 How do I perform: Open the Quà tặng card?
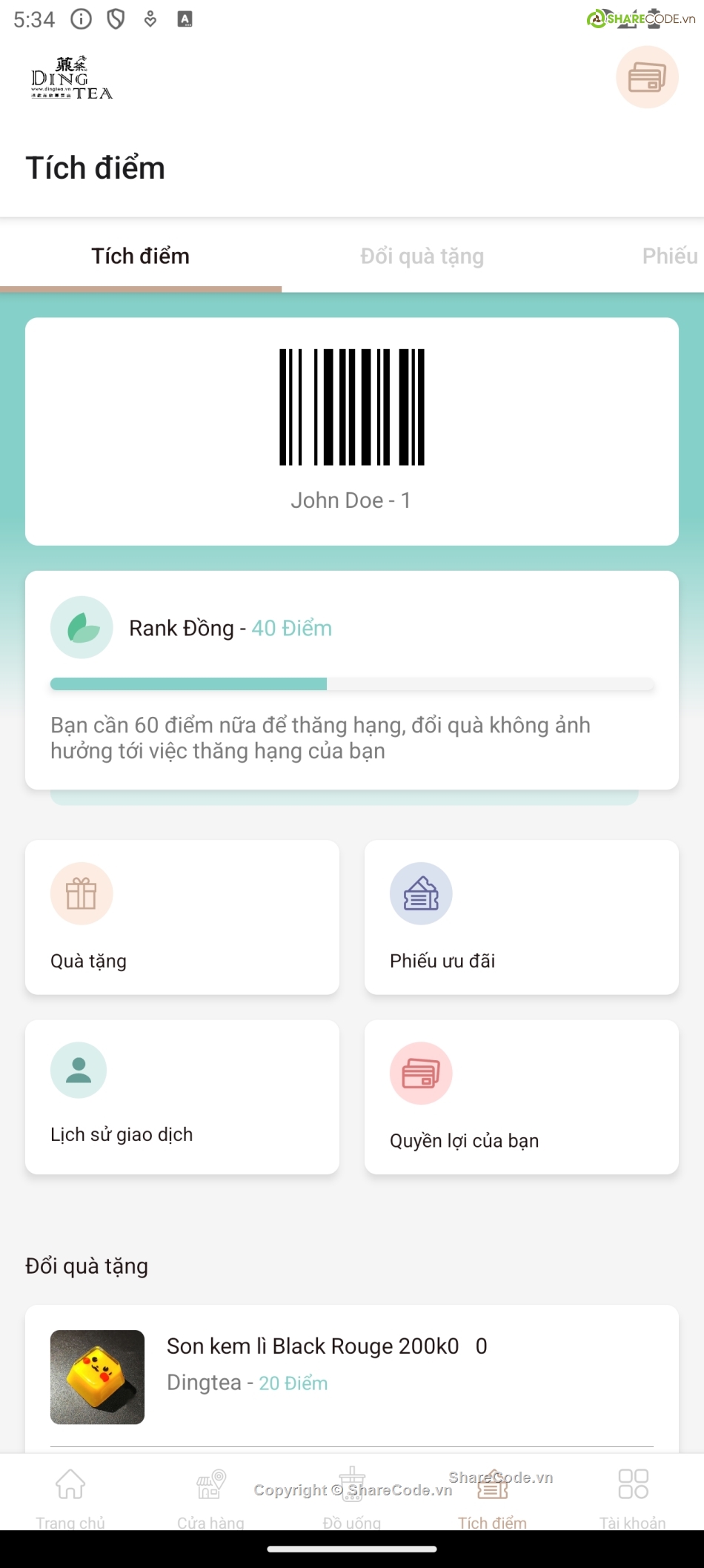tap(182, 917)
